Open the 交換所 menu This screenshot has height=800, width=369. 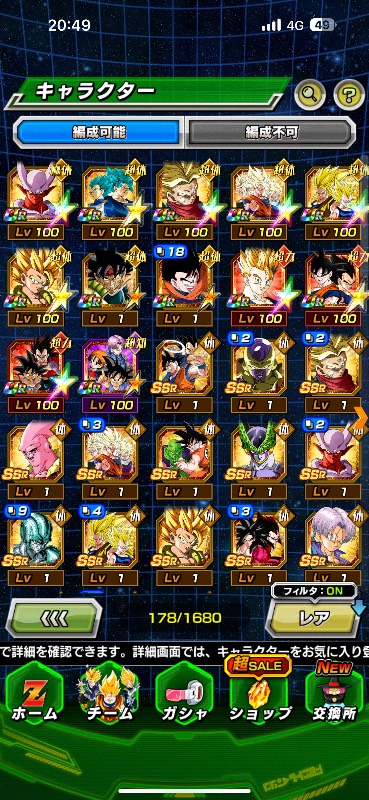tap(335, 695)
